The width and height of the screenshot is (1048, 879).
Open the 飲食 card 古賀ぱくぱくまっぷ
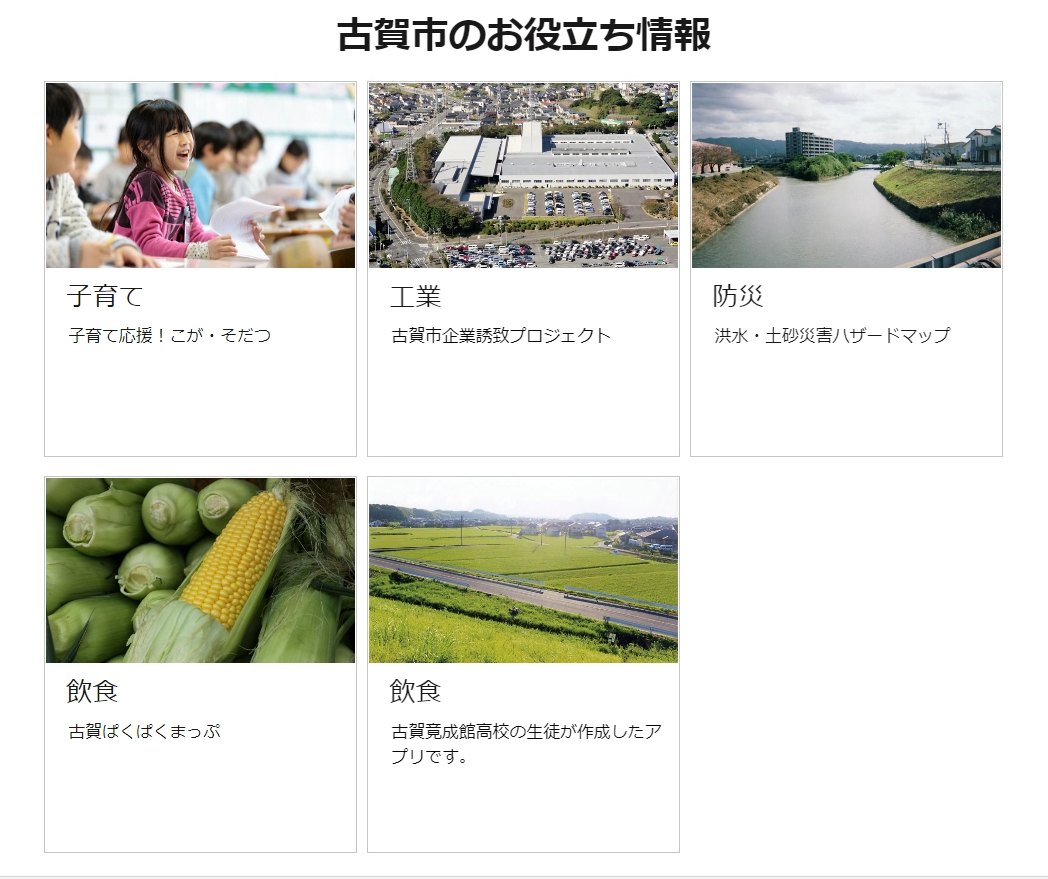pyautogui.click(x=200, y=665)
